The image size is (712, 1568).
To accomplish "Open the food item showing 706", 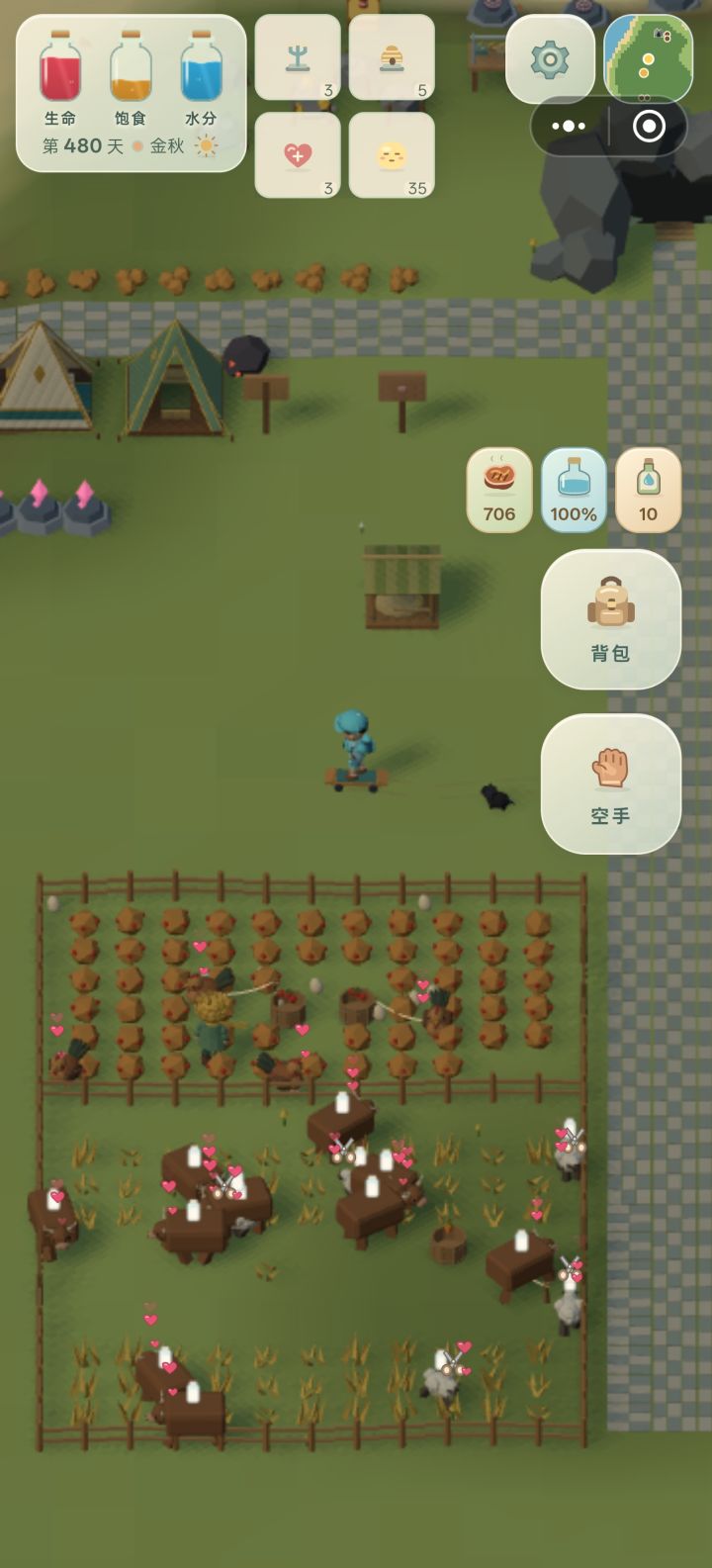I will coord(499,491).
